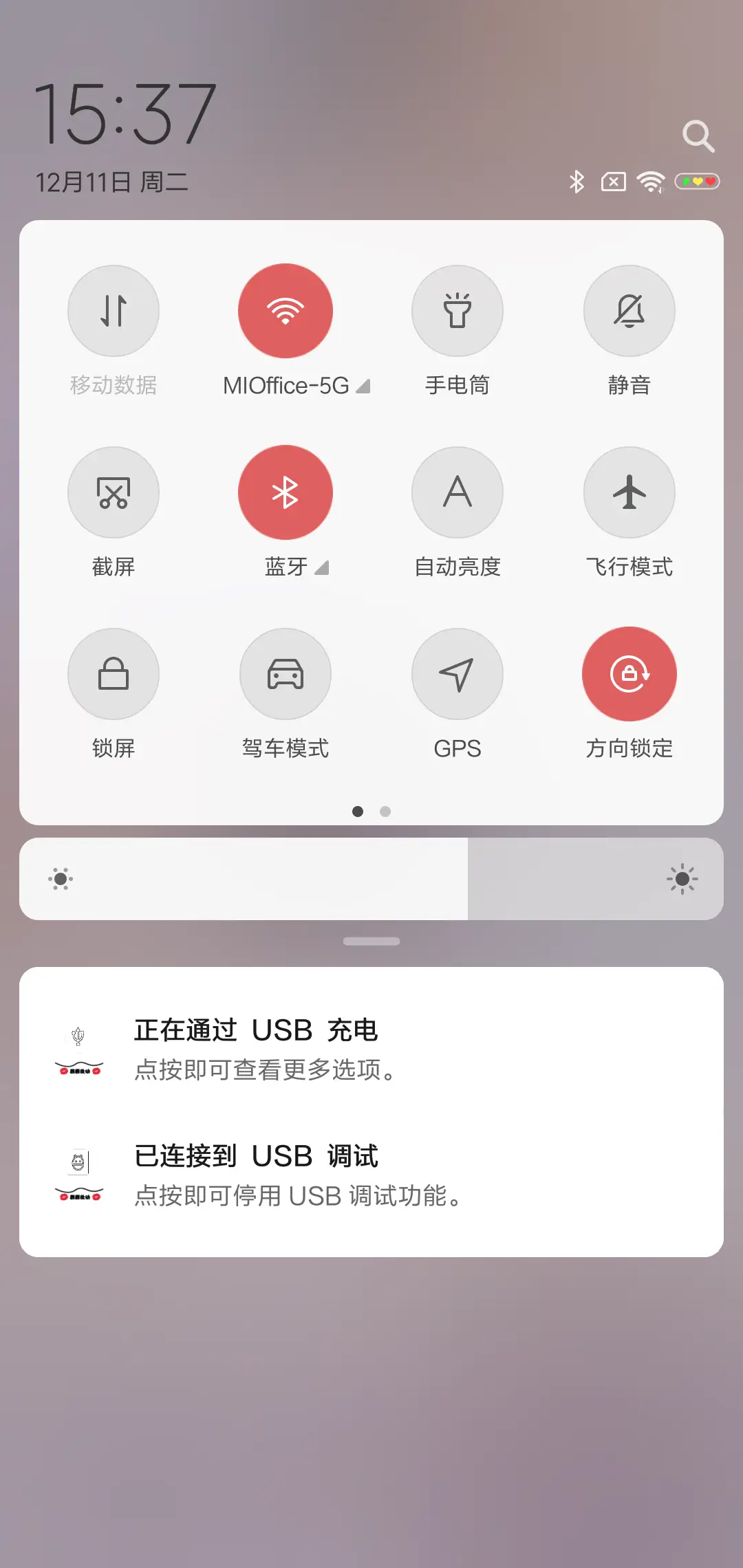Tap the Lock screen padlock icon

tap(114, 674)
